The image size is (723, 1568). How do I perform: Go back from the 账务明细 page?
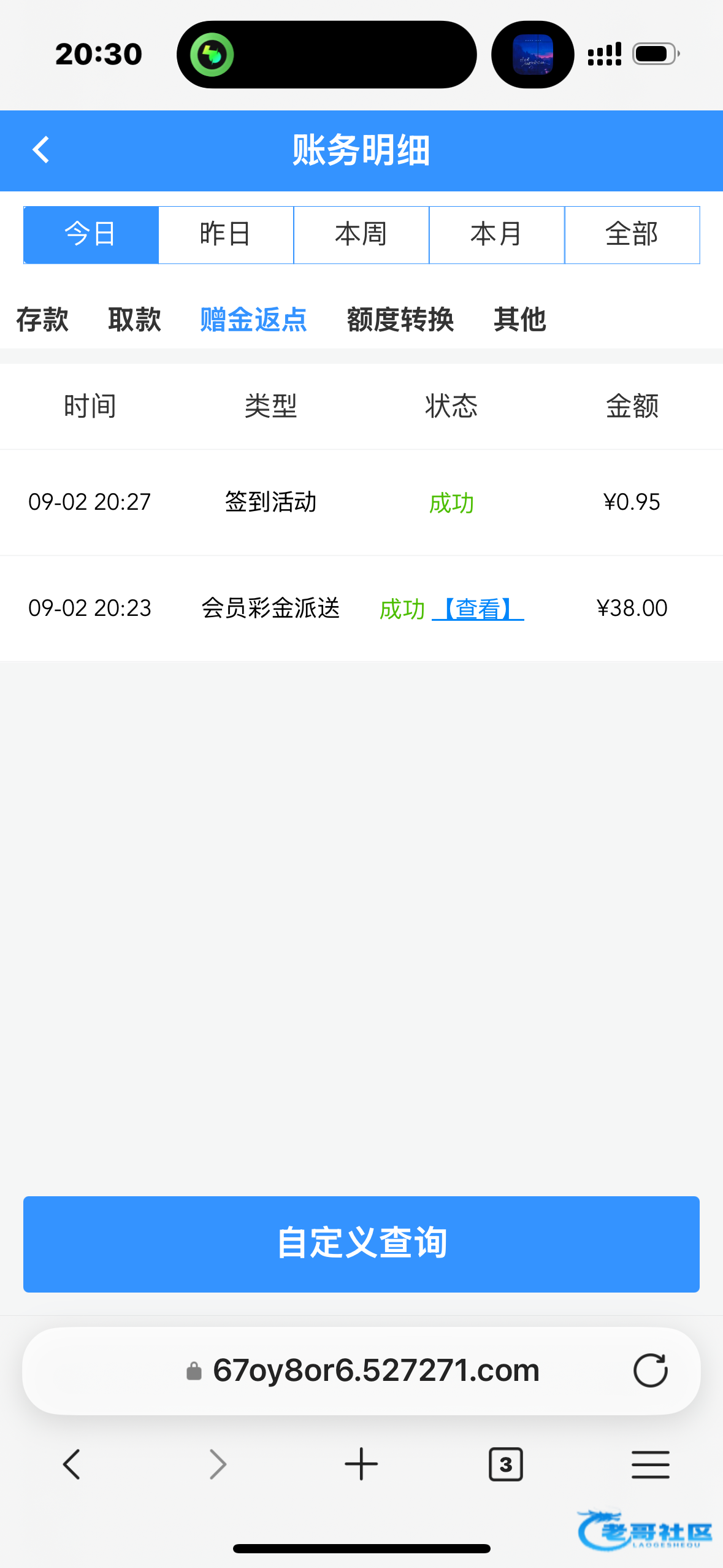(40, 150)
